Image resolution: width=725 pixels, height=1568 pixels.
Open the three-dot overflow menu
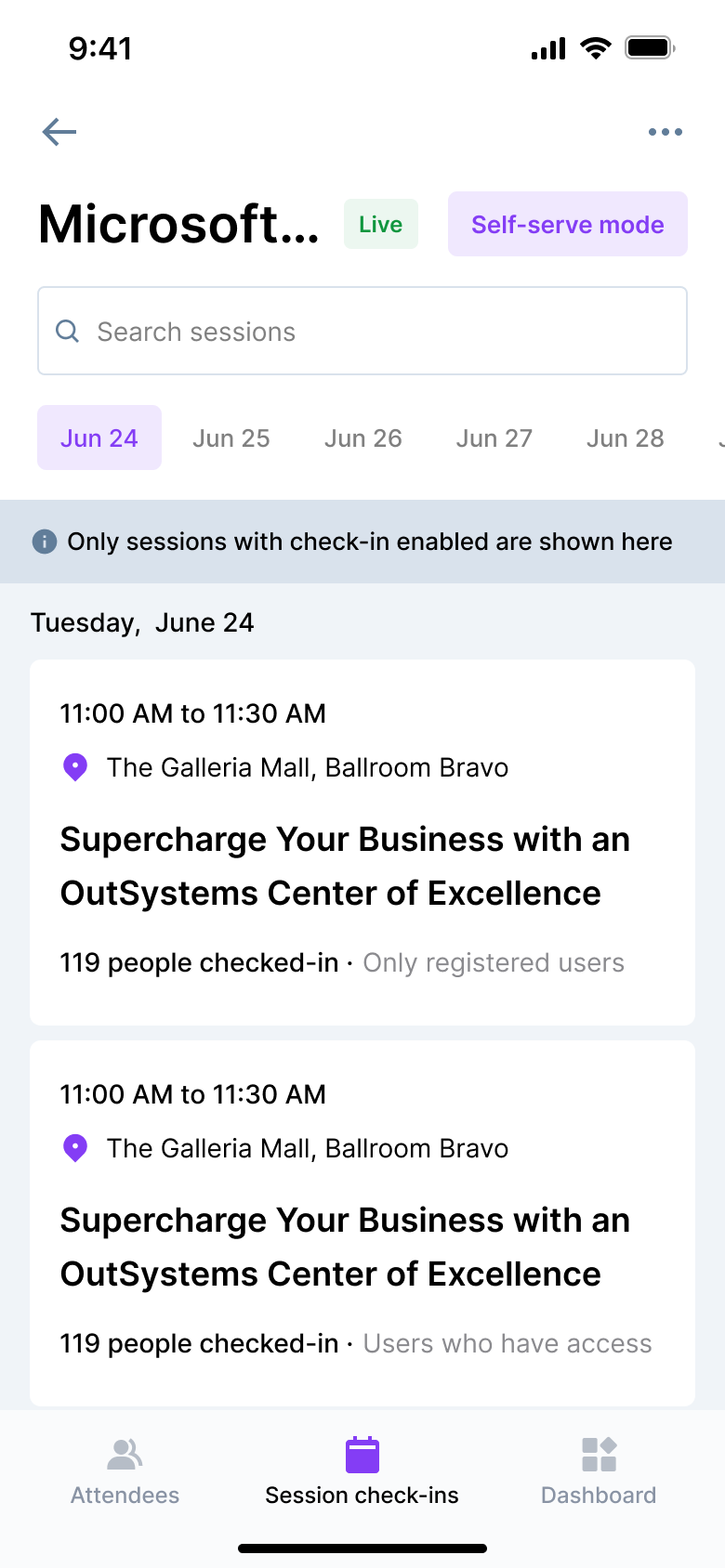[666, 132]
